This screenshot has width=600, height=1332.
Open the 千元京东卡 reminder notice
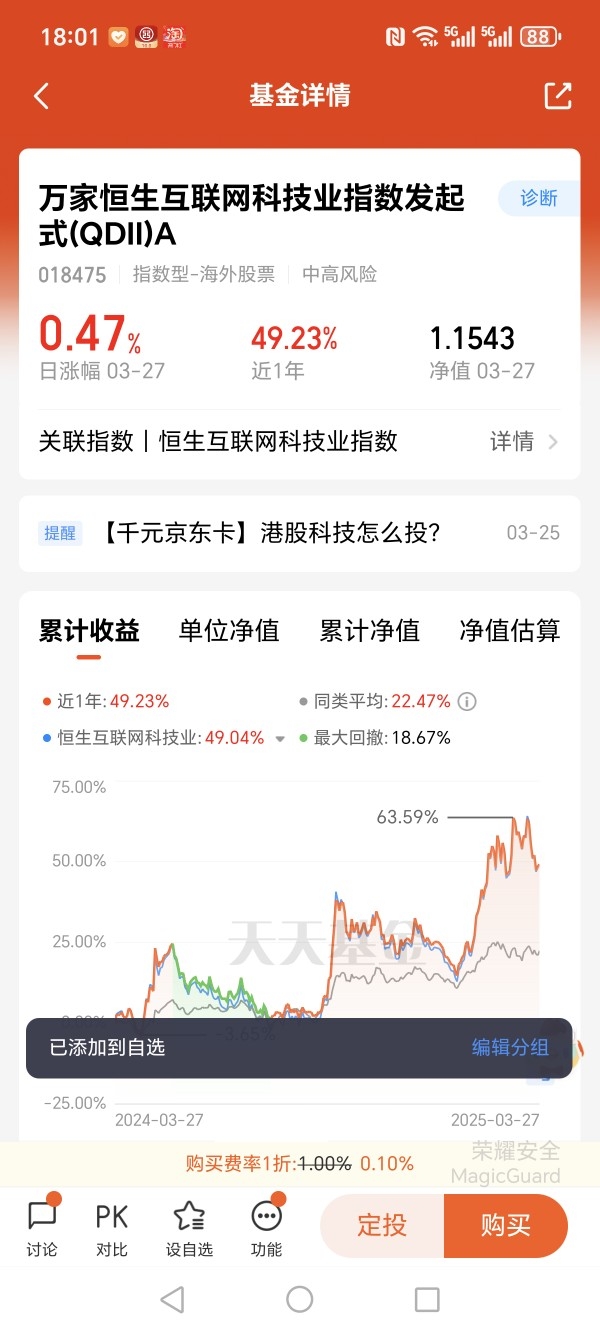point(299,533)
